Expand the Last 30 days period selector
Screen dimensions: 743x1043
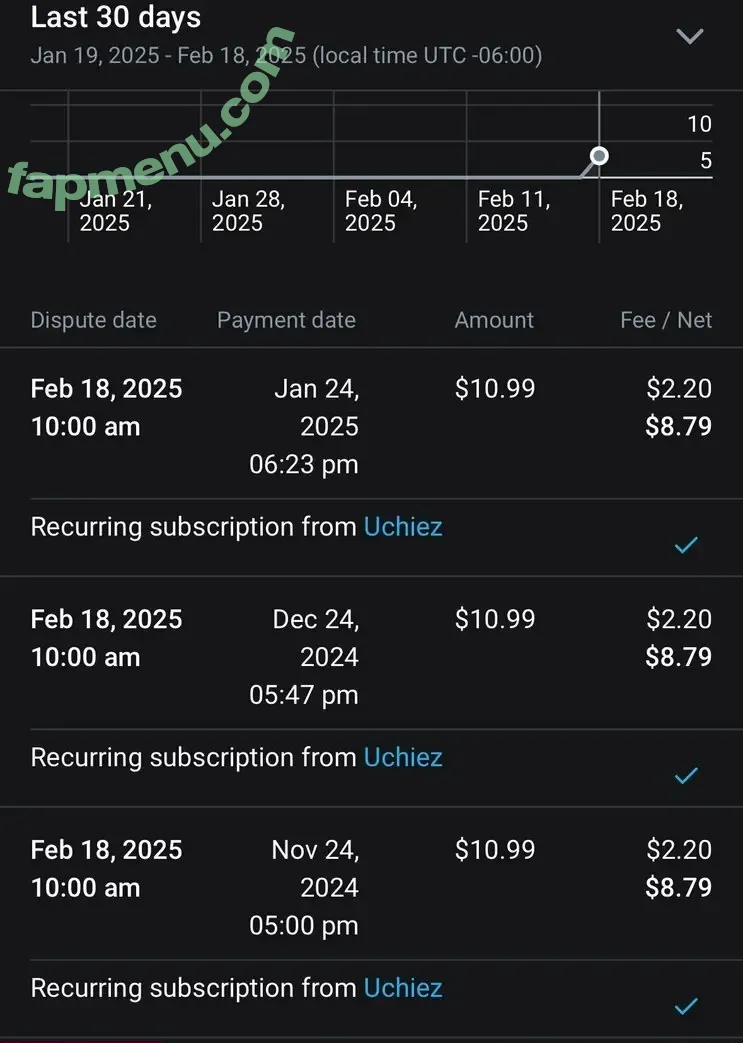tap(690, 37)
